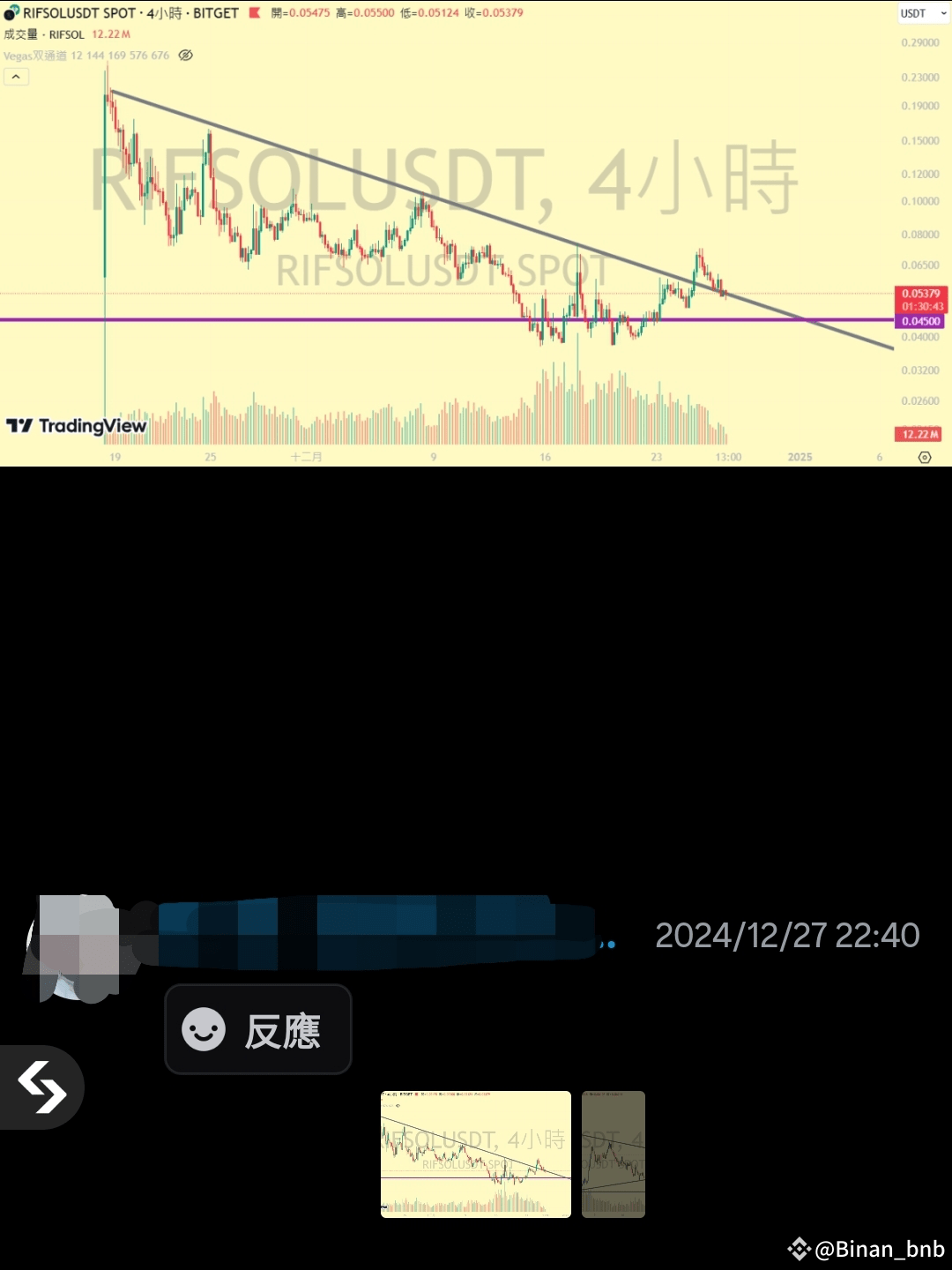Tap the double-arrow floating button
Image resolution: width=952 pixels, height=1270 pixels.
pyautogui.click(x=42, y=1087)
